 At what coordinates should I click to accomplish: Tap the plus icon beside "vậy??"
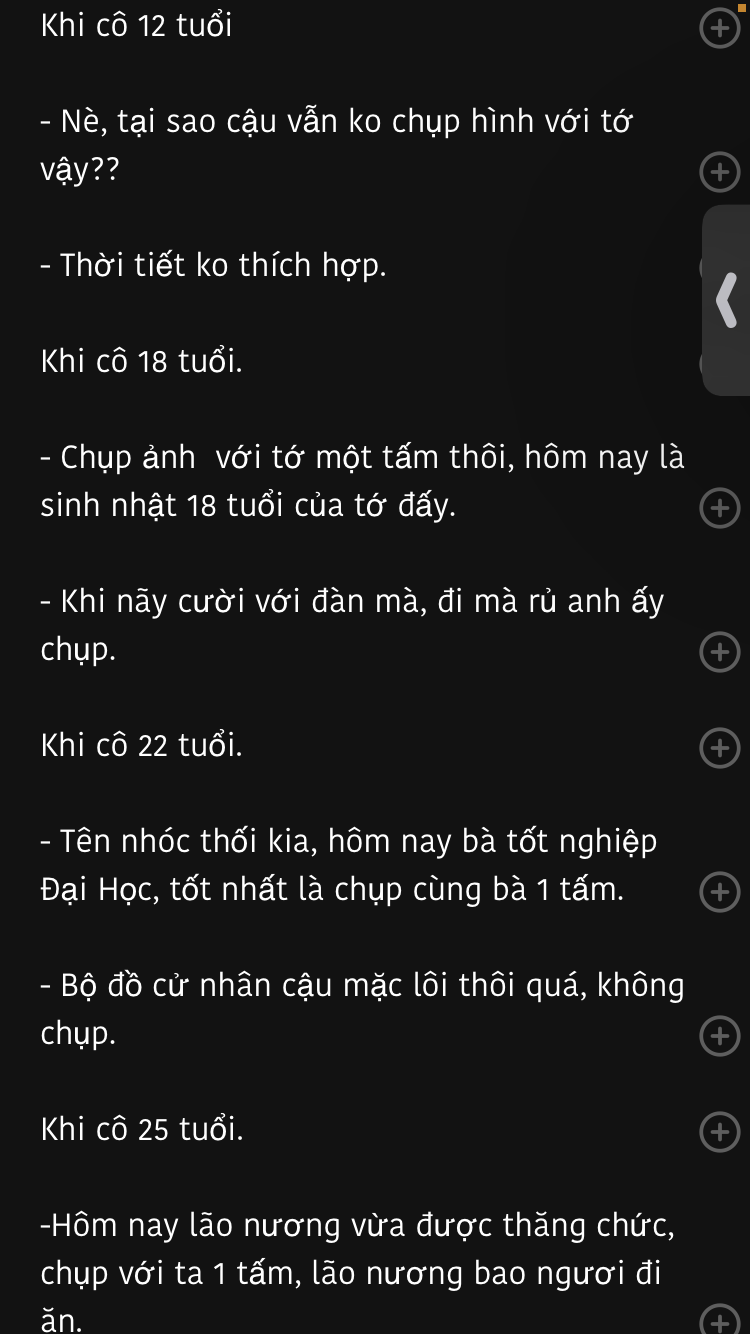(718, 172)
